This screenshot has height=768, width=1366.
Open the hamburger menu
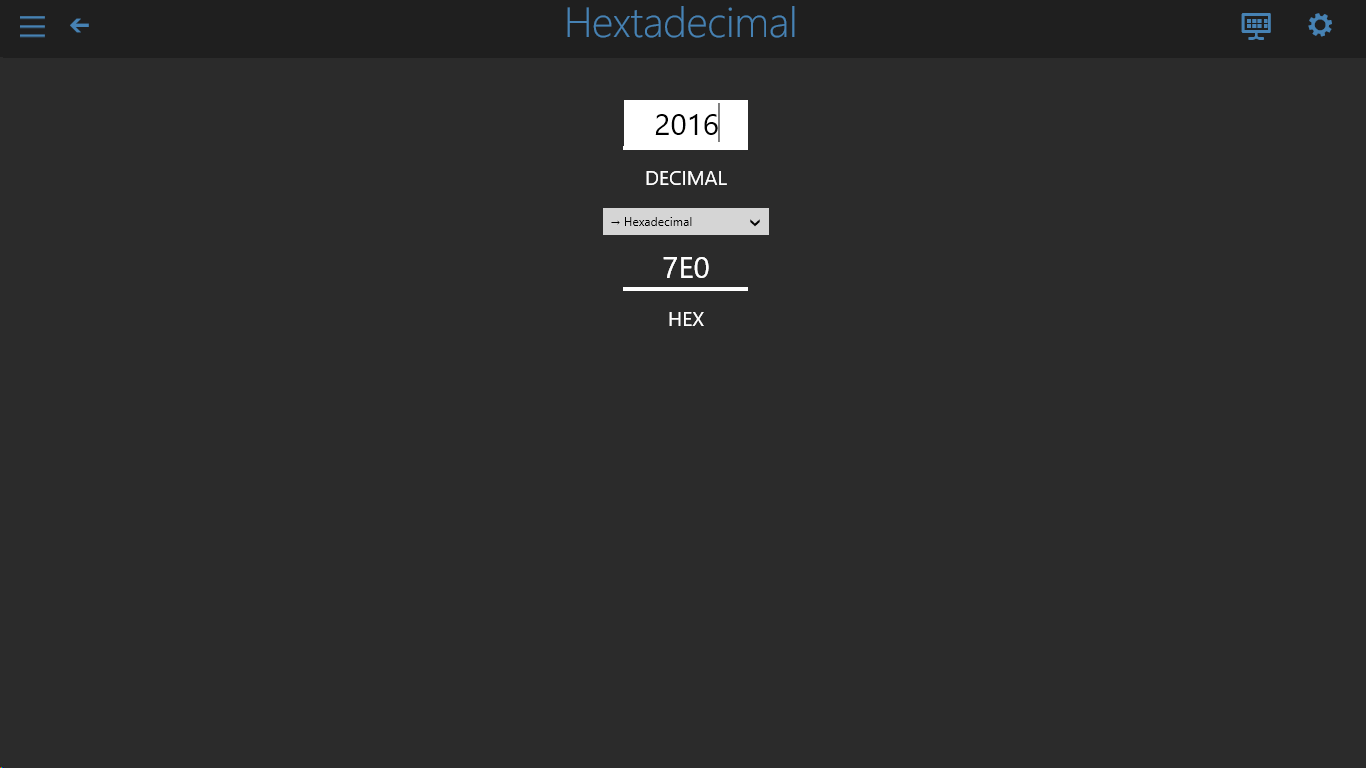tap(32, 26)
